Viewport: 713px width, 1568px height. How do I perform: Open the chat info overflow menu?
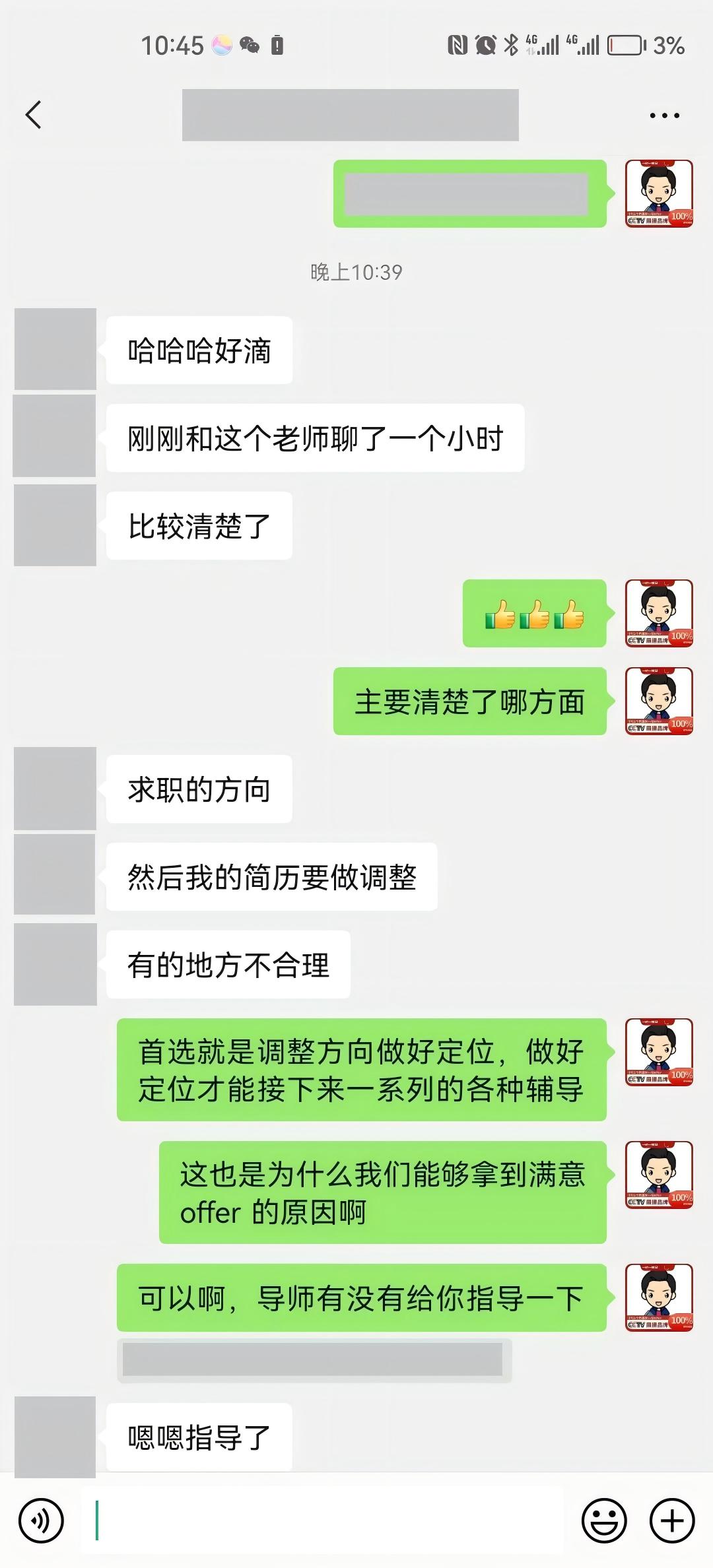(x=664, y=115)
